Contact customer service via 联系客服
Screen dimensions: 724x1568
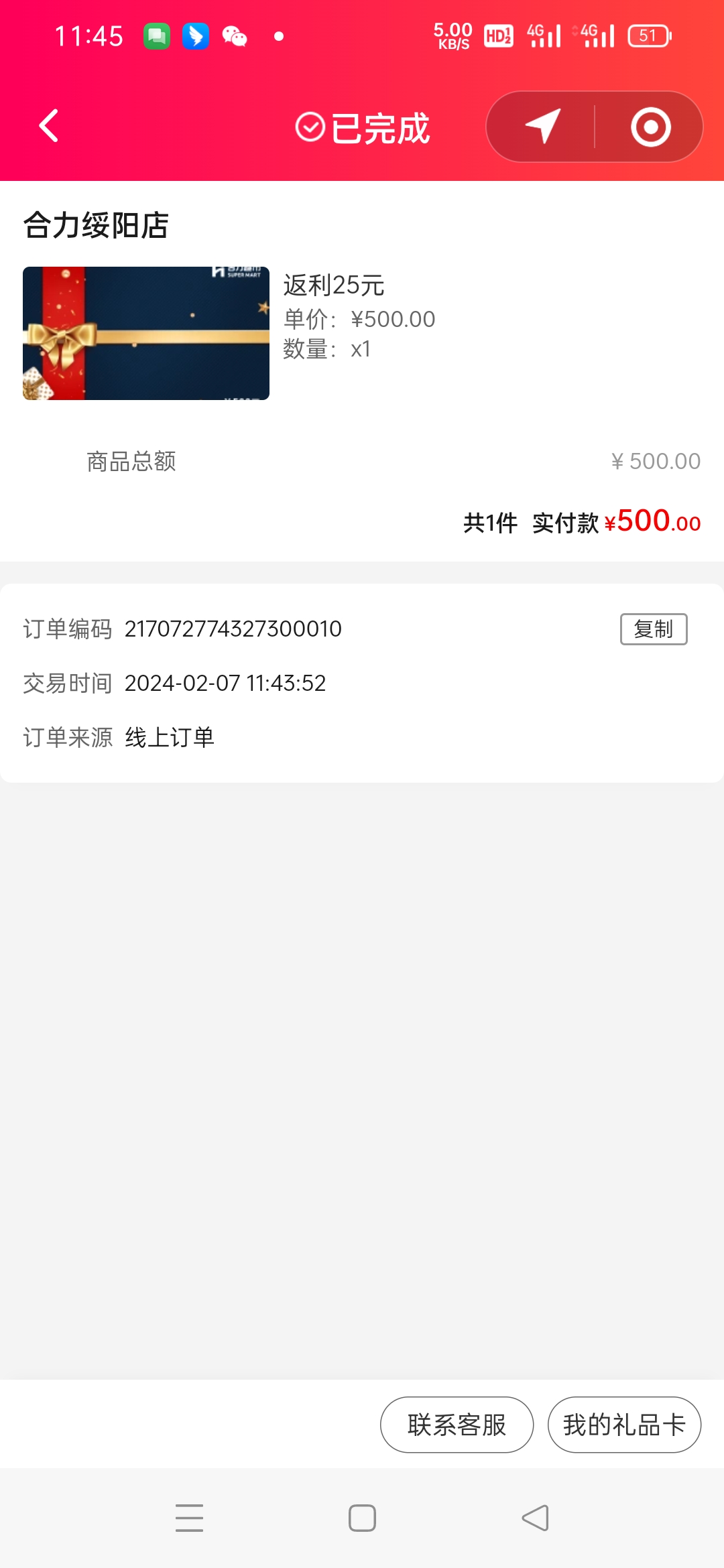[457, 1425]
